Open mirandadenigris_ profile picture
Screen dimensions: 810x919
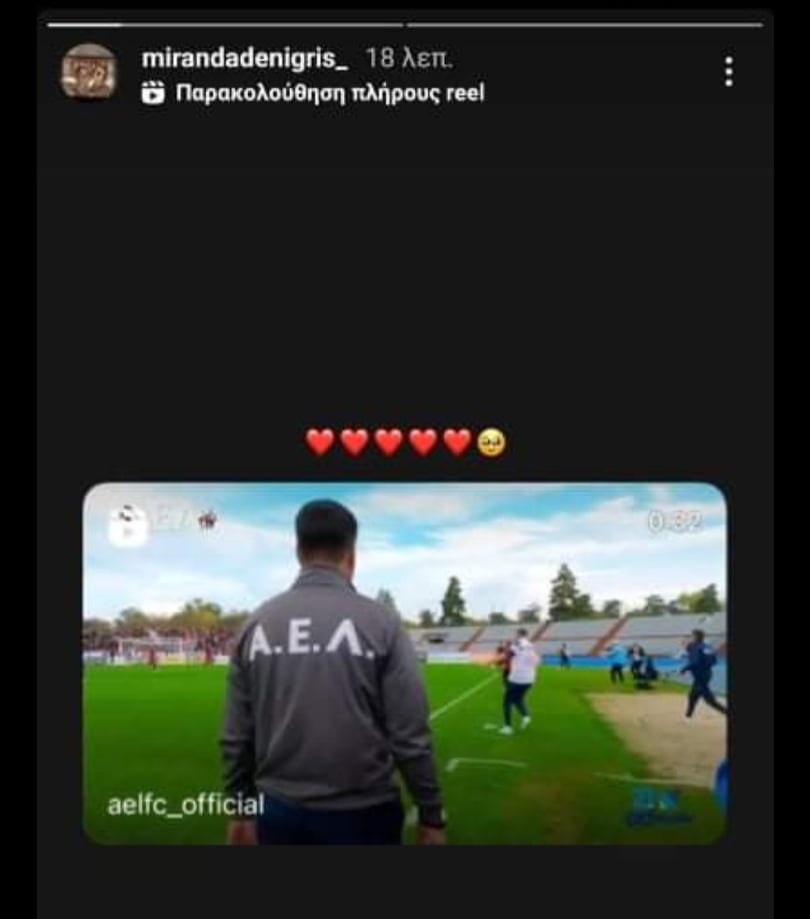click(x=89, y=72)
